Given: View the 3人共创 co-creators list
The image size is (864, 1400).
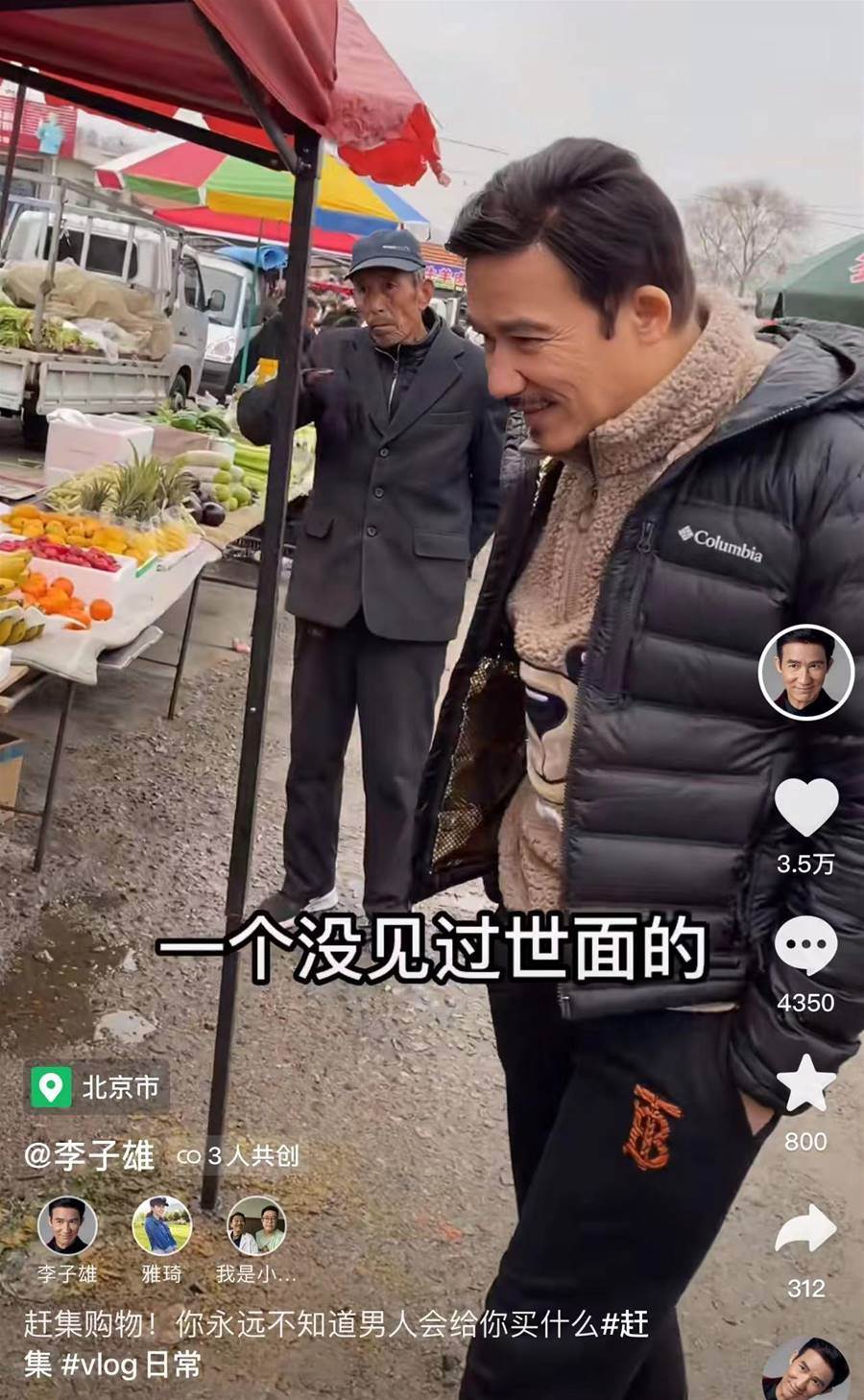Looking at the screenshot, I should click(239, 1156).
